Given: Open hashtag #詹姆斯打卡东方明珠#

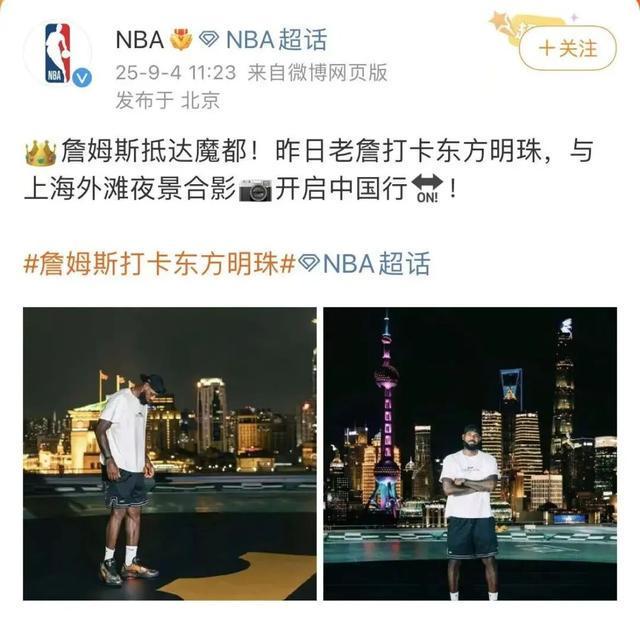Looking at the screenshot, I should point(158,264).
